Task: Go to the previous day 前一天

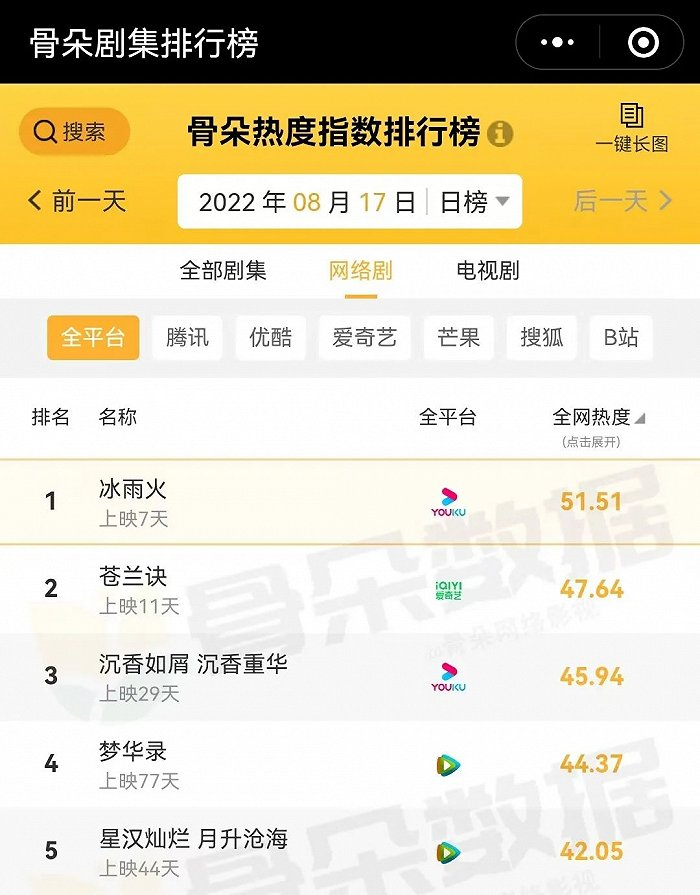Action: click(x=77, y=201)
